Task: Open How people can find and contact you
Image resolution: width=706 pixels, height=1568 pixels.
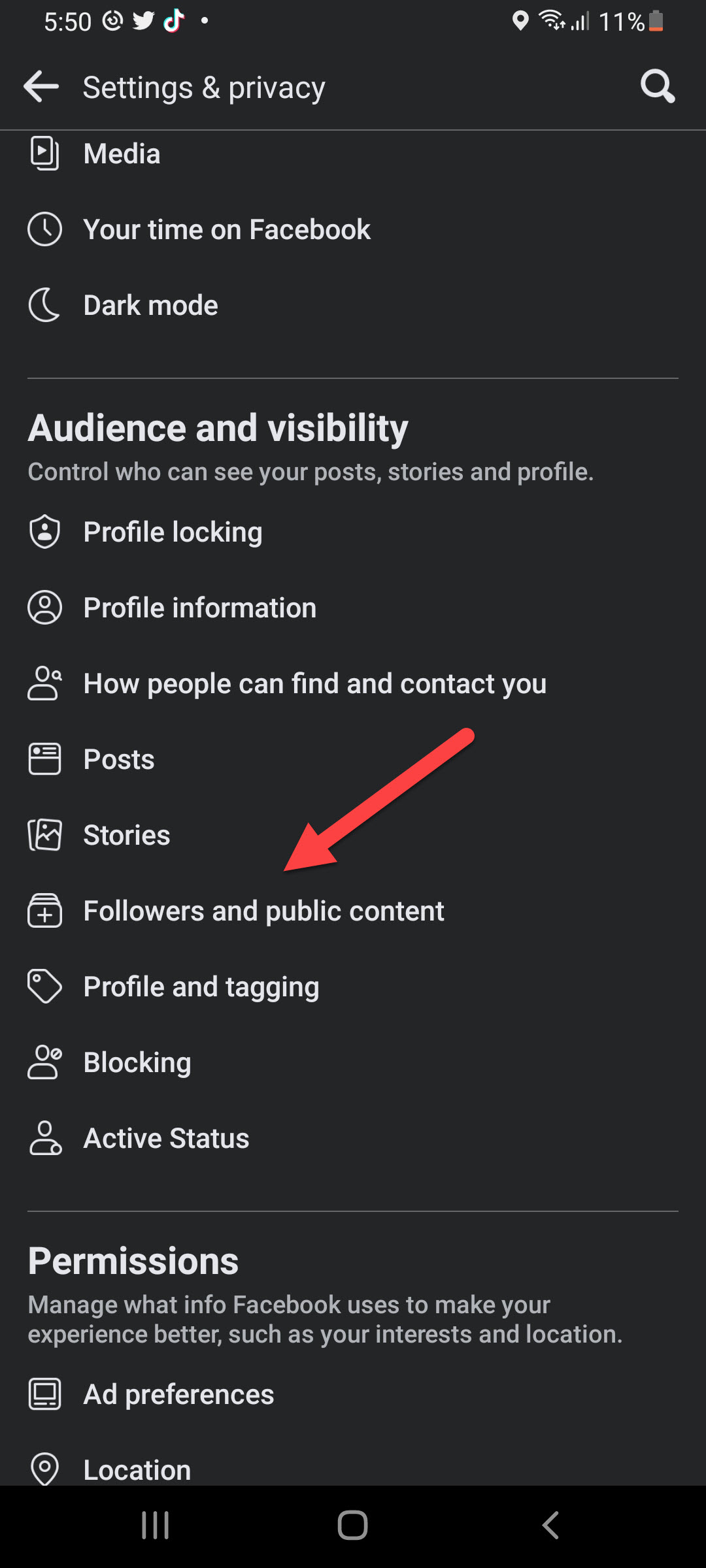Action: point(314,684)
